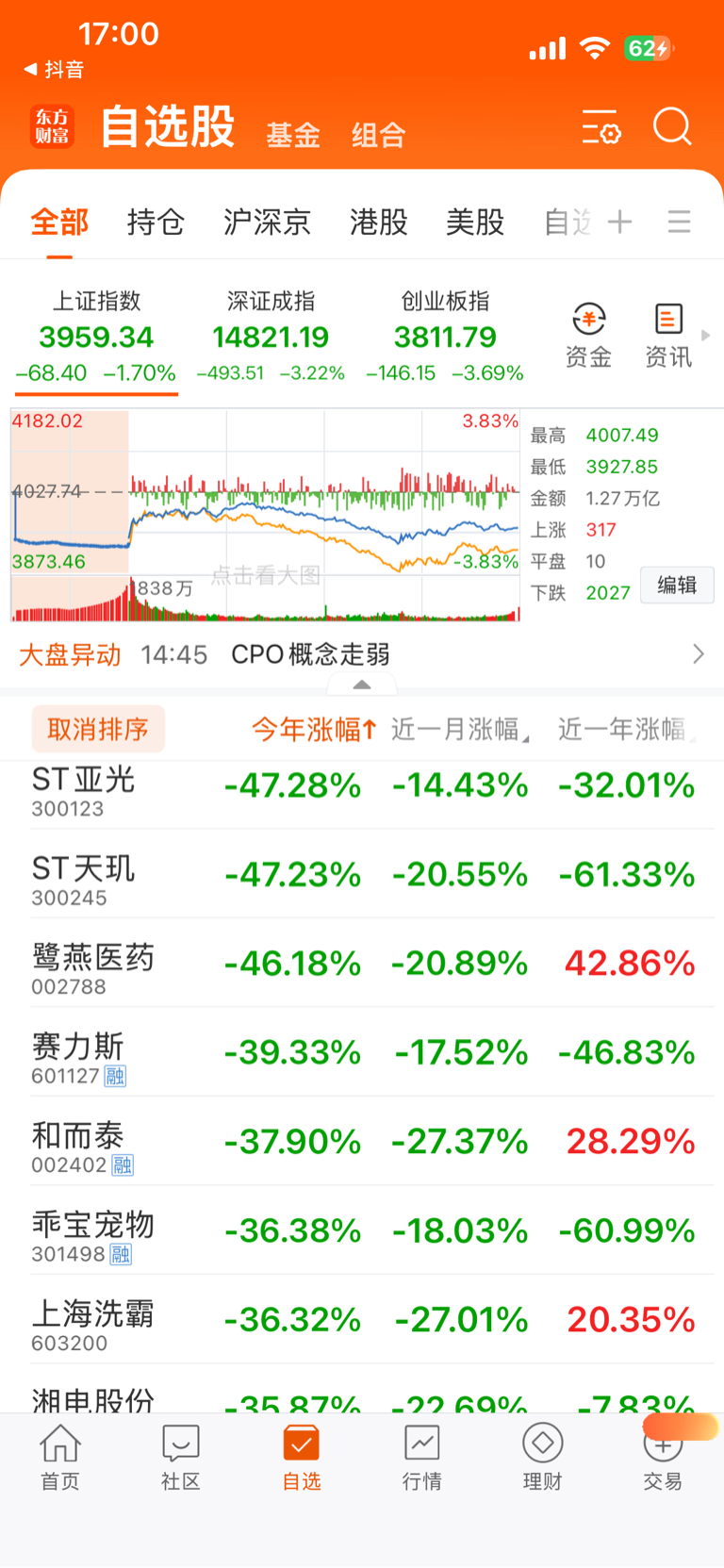Tap 取消排序 to cancel sorting

[x=98, y=729]
